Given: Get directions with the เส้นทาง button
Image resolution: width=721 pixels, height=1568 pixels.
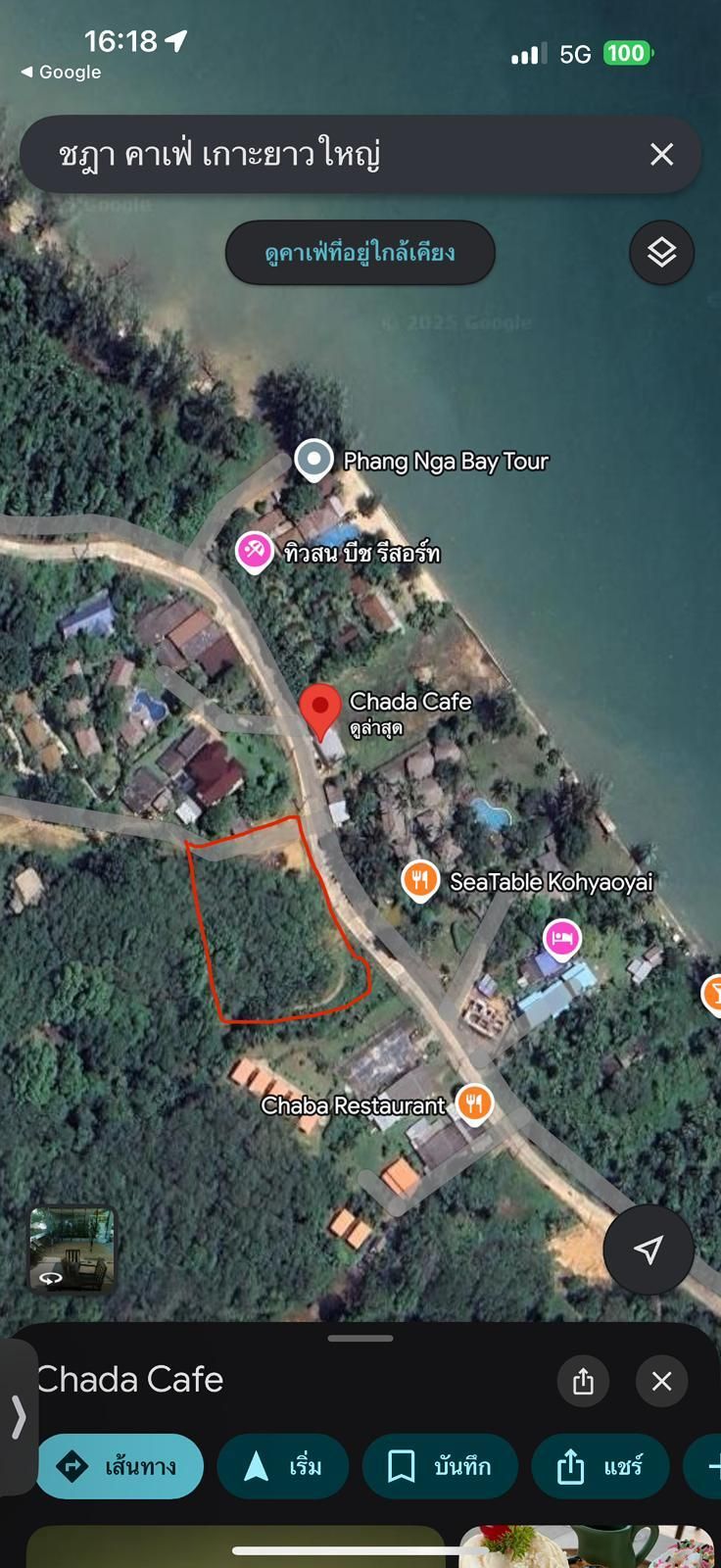Looking at the screenshot, I should (x=120, y=1466).
